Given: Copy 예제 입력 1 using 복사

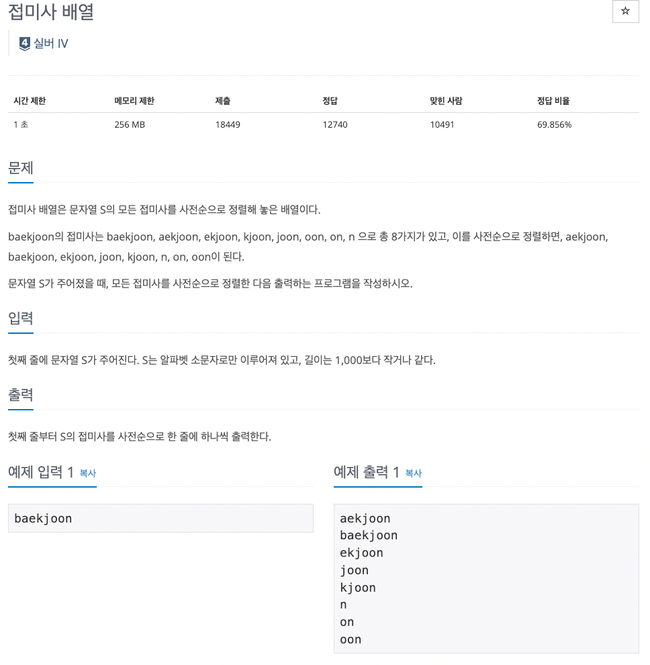Looking at the screenshot, I should (x=88, y=473).
